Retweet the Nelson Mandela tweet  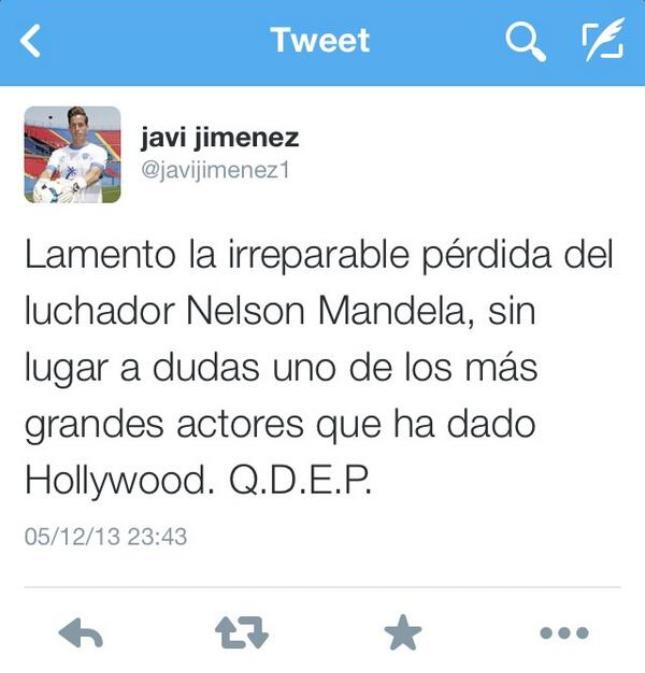tap(243, 632)
